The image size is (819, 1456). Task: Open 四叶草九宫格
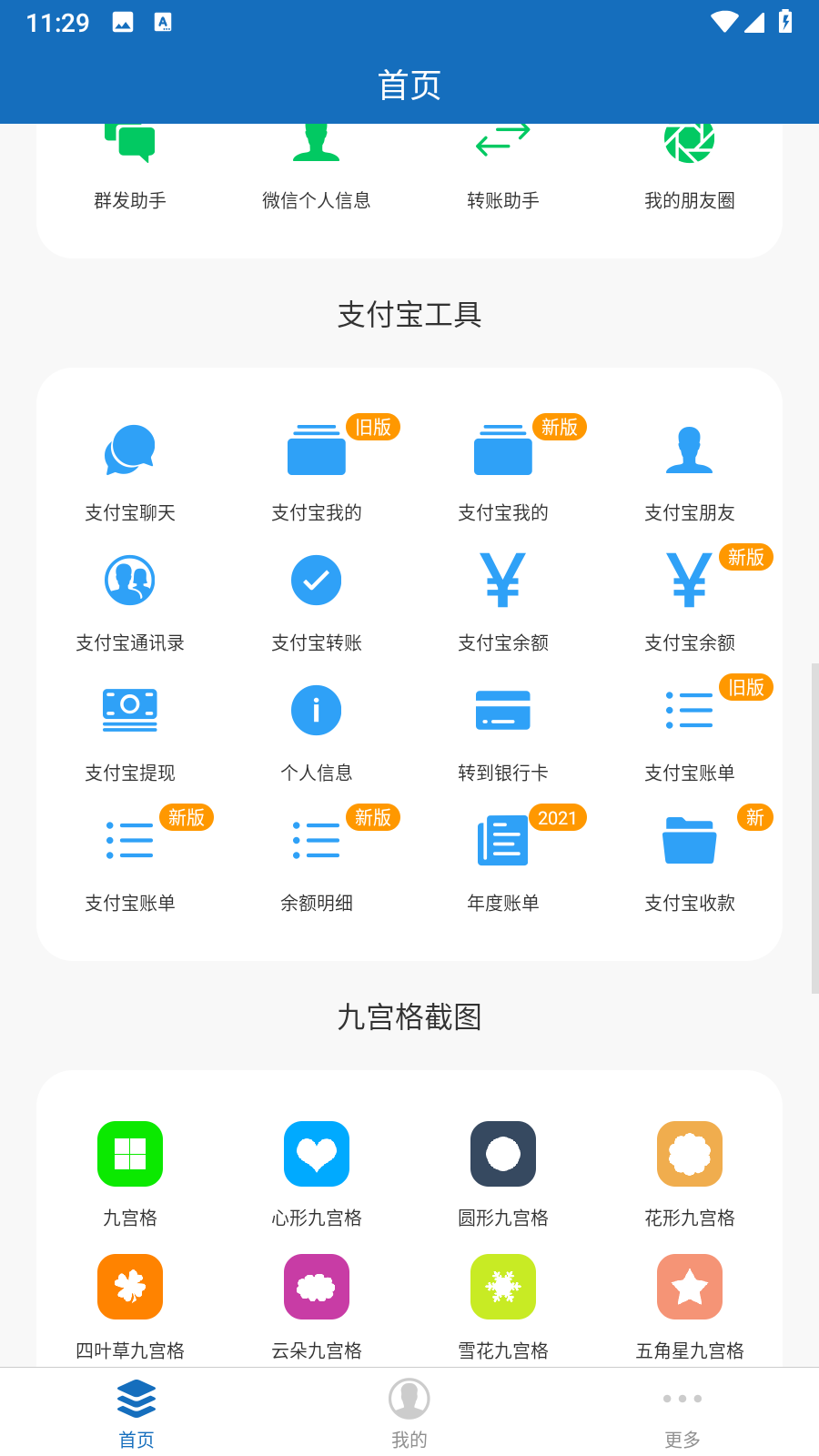point(130,1303)
